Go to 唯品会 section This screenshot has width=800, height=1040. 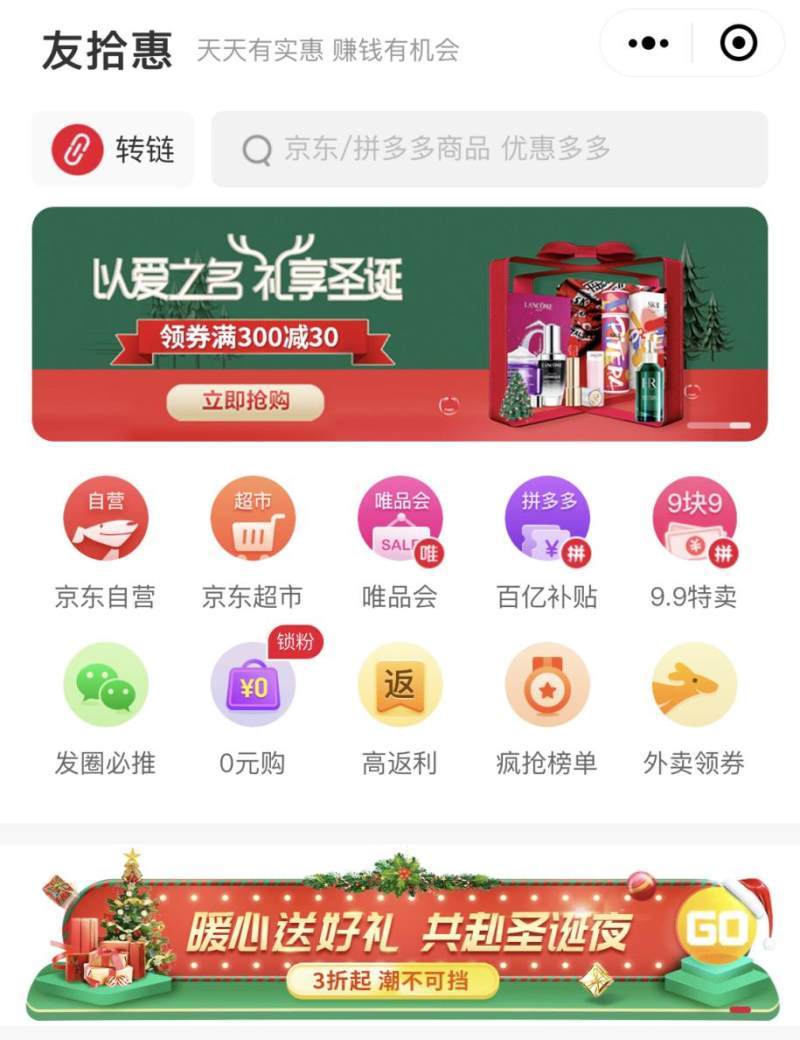point(399,541)
